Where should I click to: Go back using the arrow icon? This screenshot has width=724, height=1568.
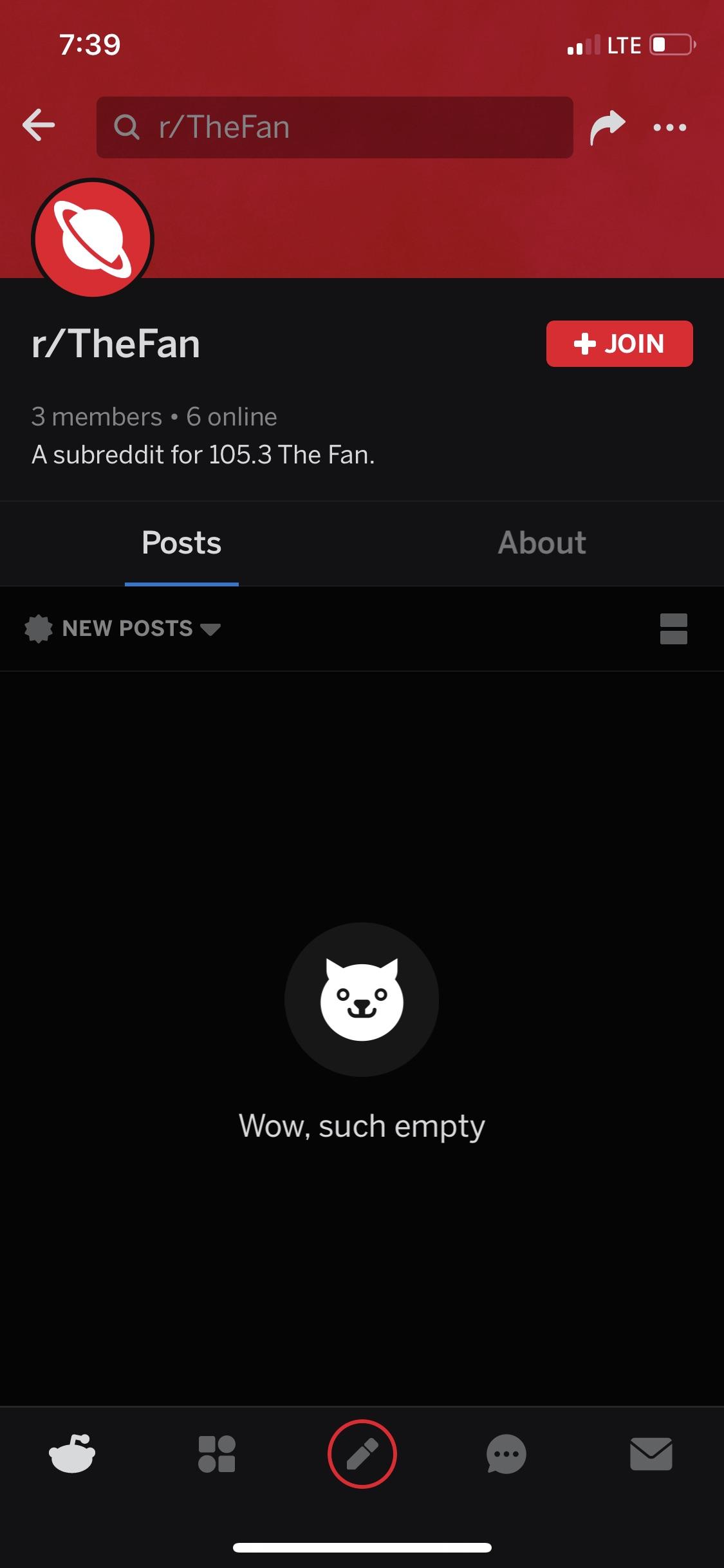point(39,125)
